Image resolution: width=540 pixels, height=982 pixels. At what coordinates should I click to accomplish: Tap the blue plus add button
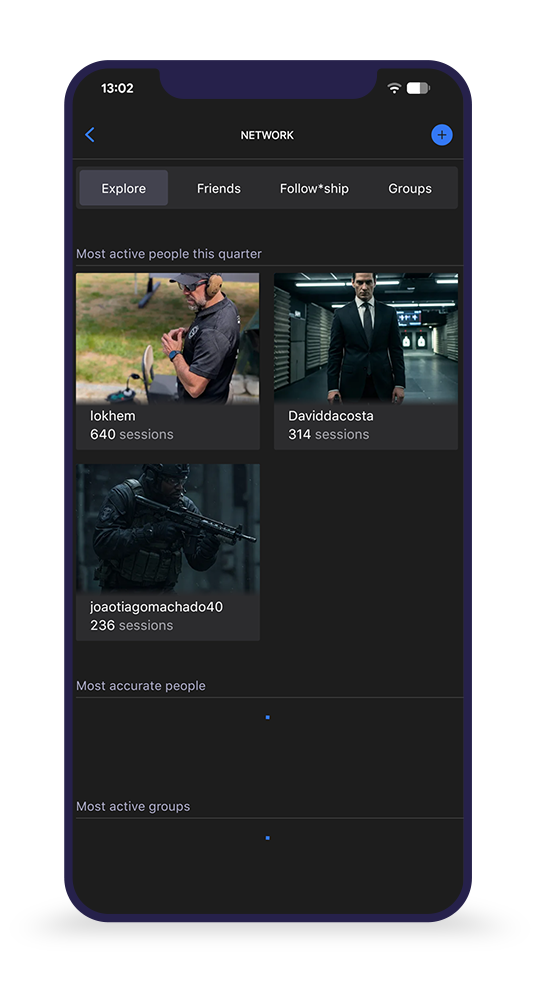pos(442,135)
